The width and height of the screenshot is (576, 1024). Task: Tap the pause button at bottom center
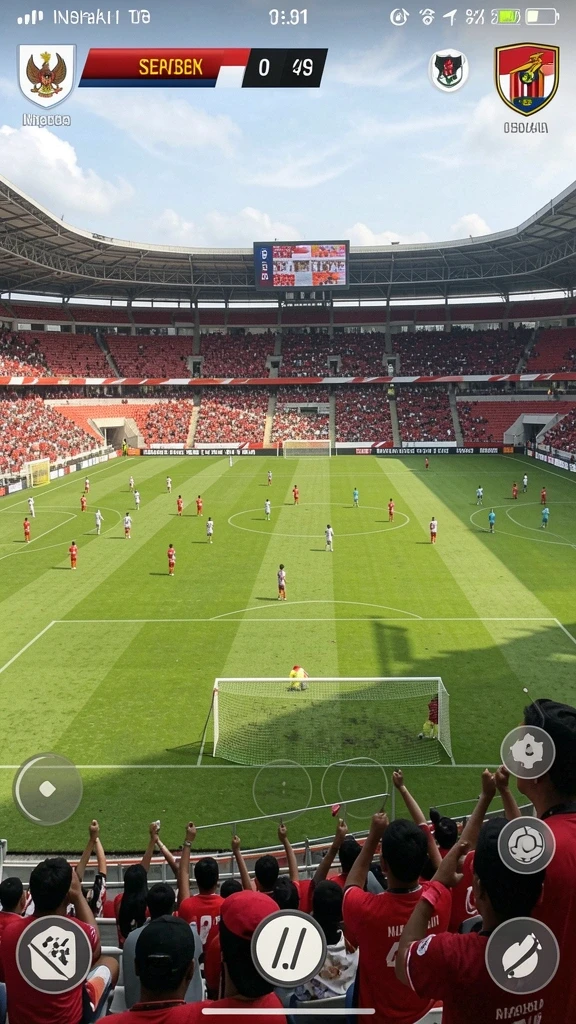[x=289, y=948]
